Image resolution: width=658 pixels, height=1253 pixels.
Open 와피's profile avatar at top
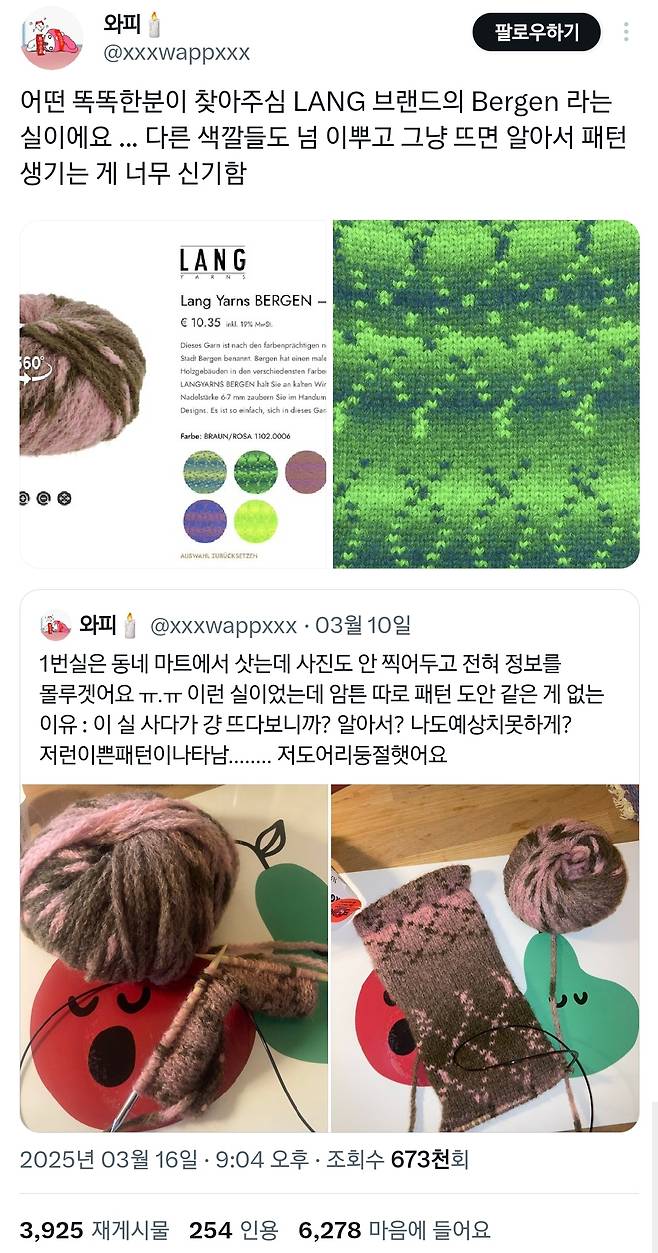[50, 38]
